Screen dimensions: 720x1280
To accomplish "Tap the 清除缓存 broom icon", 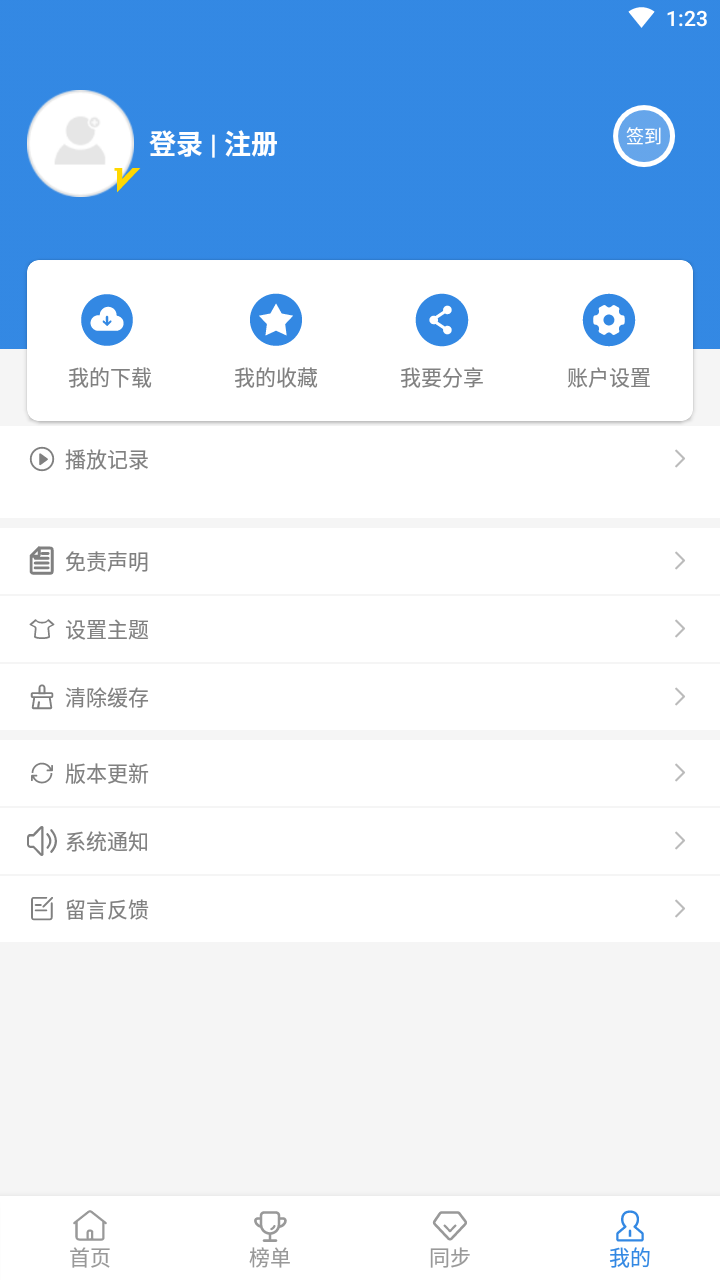I will click(x=40, y=697).
